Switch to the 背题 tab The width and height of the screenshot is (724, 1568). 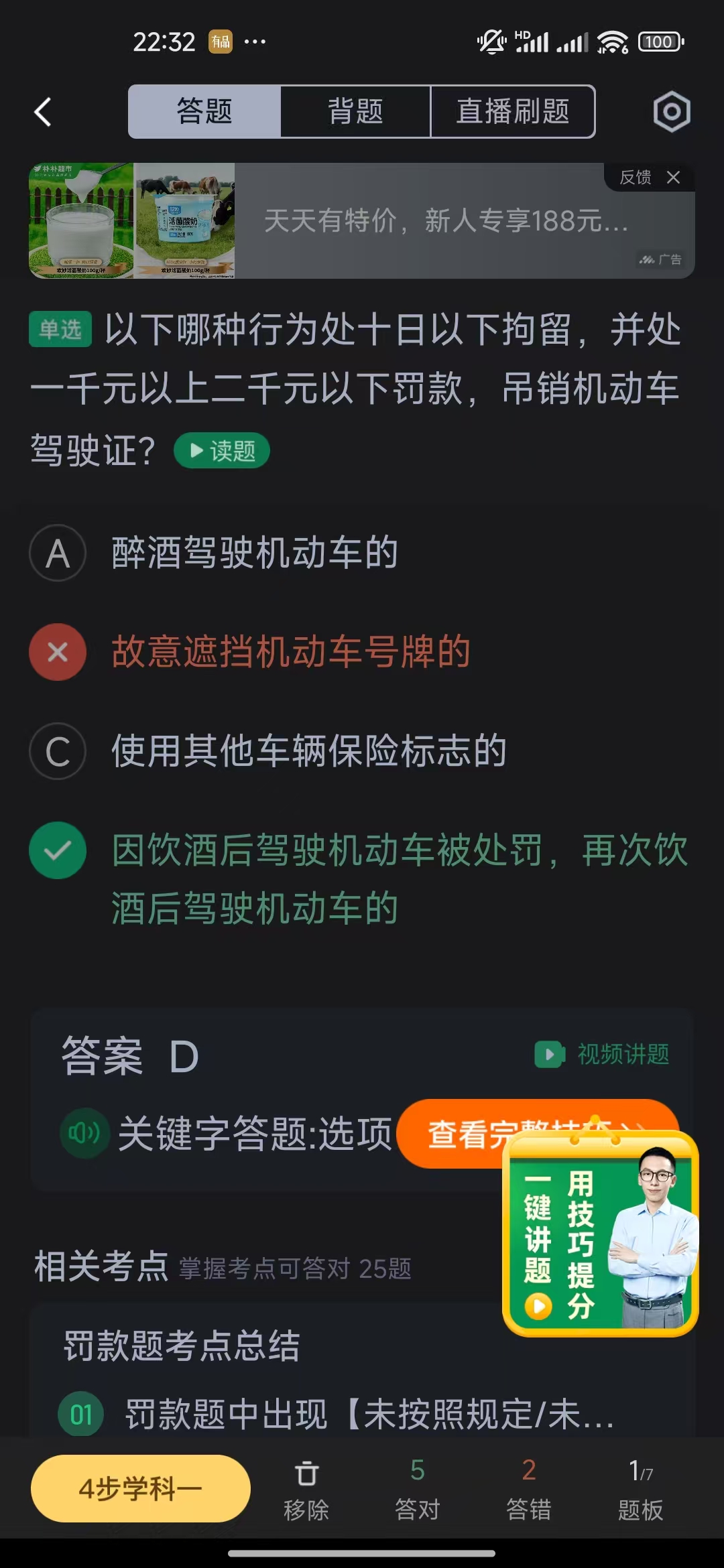point(356,111)
